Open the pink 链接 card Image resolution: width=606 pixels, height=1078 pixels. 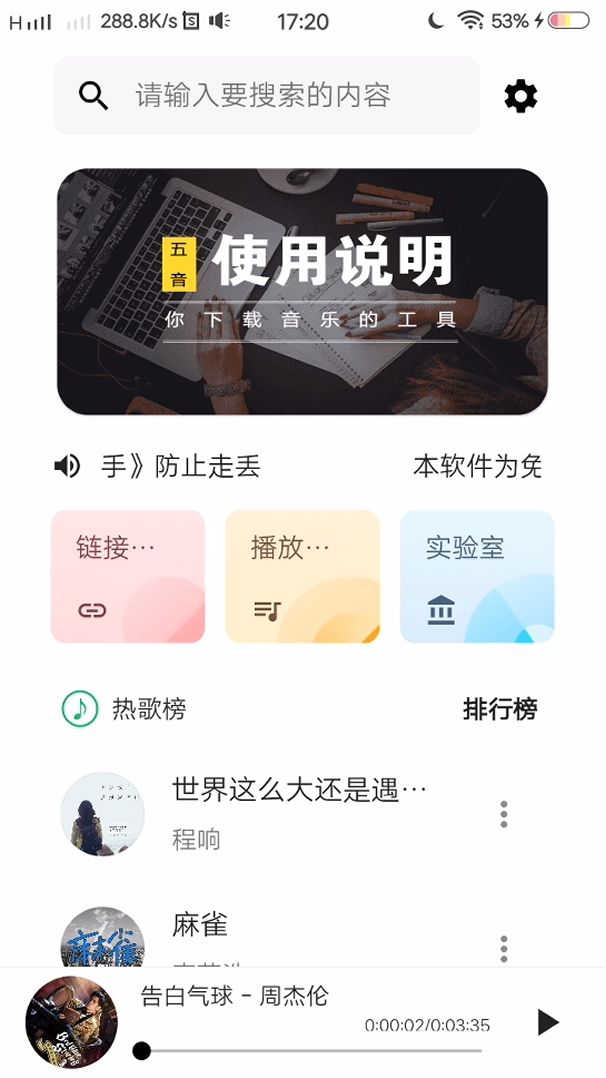[x=128, y=577]
